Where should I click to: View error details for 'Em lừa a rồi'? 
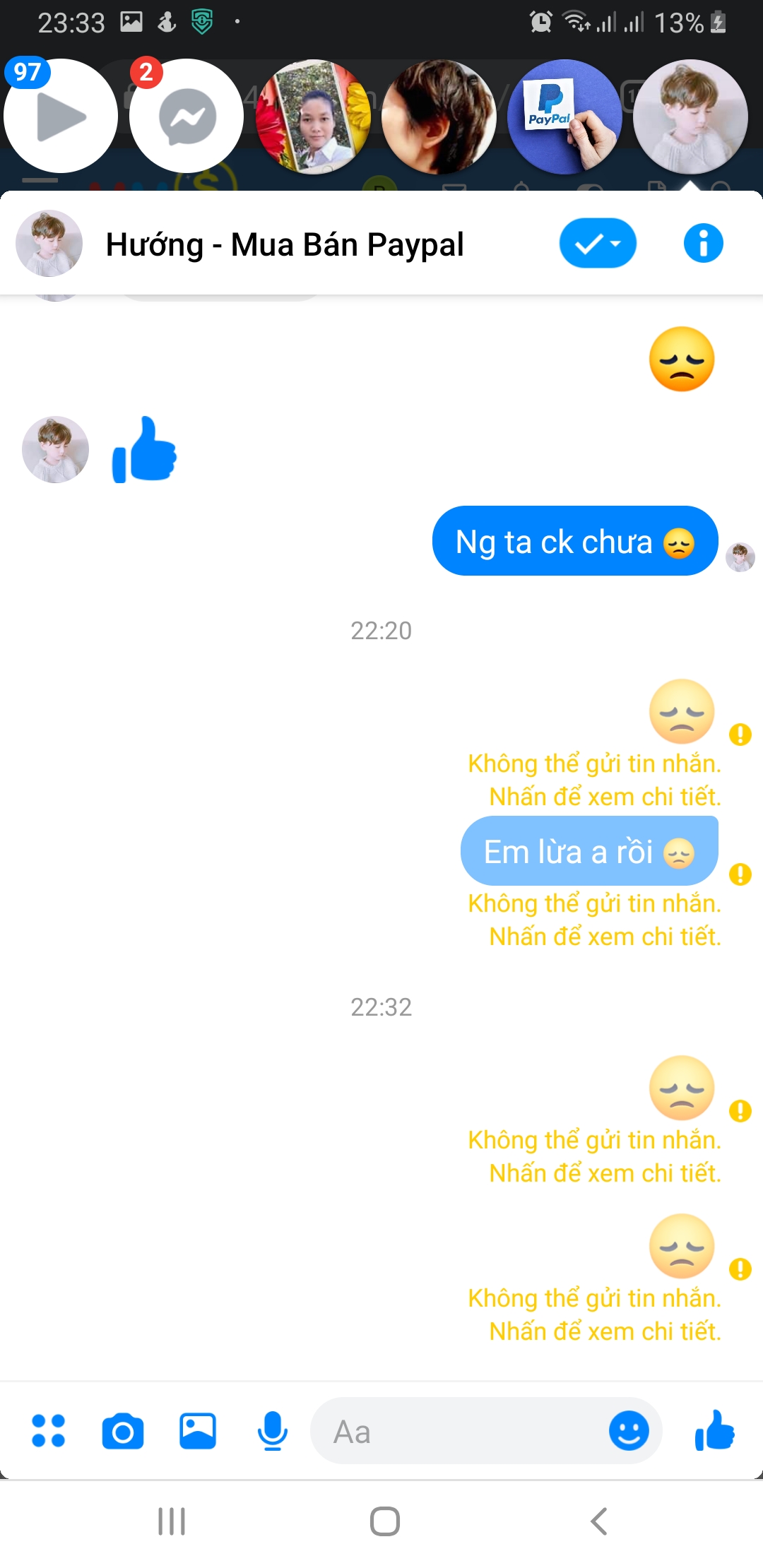point(740,874)
